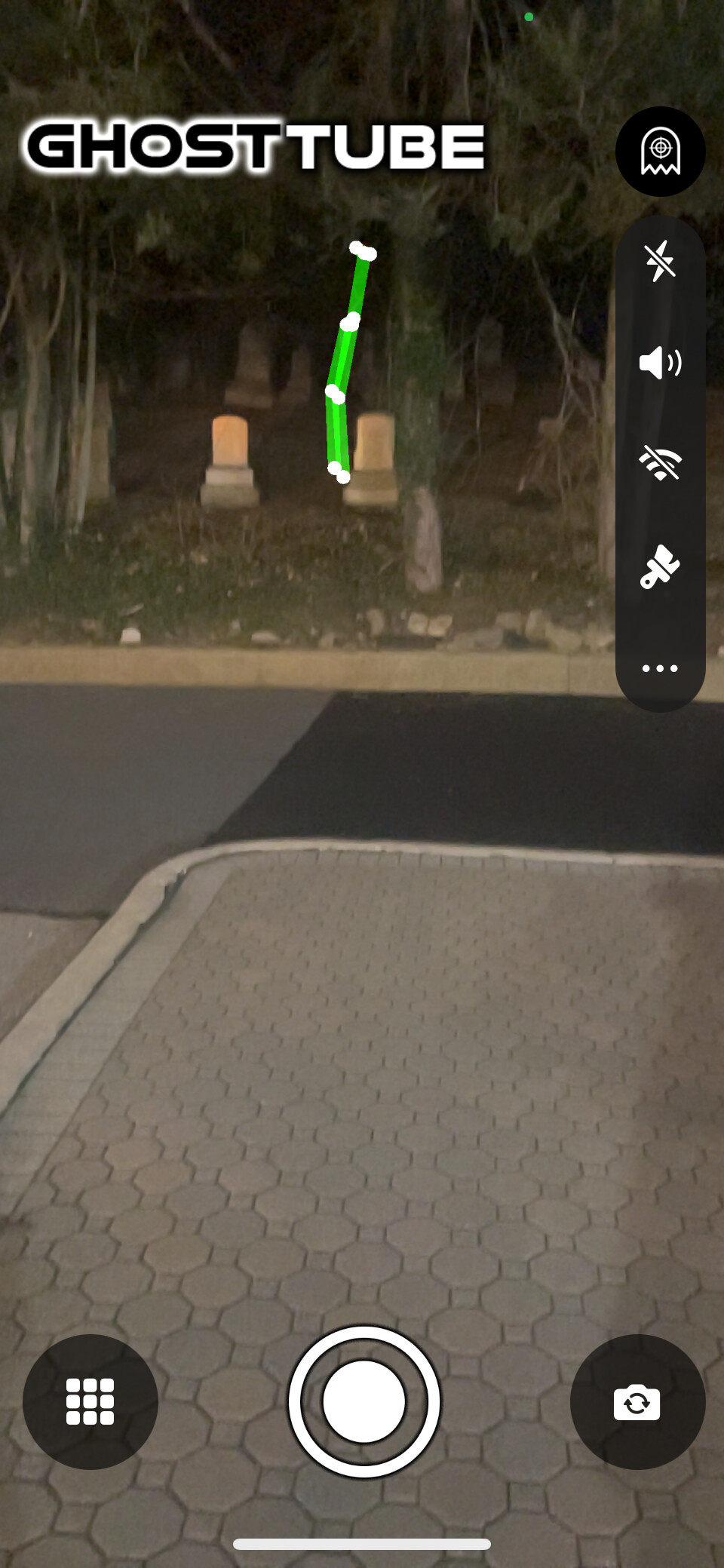The height and width of the screenshot is (1568, 724).
Task: Start recording with the shutter button
Action: (364, 1401)
